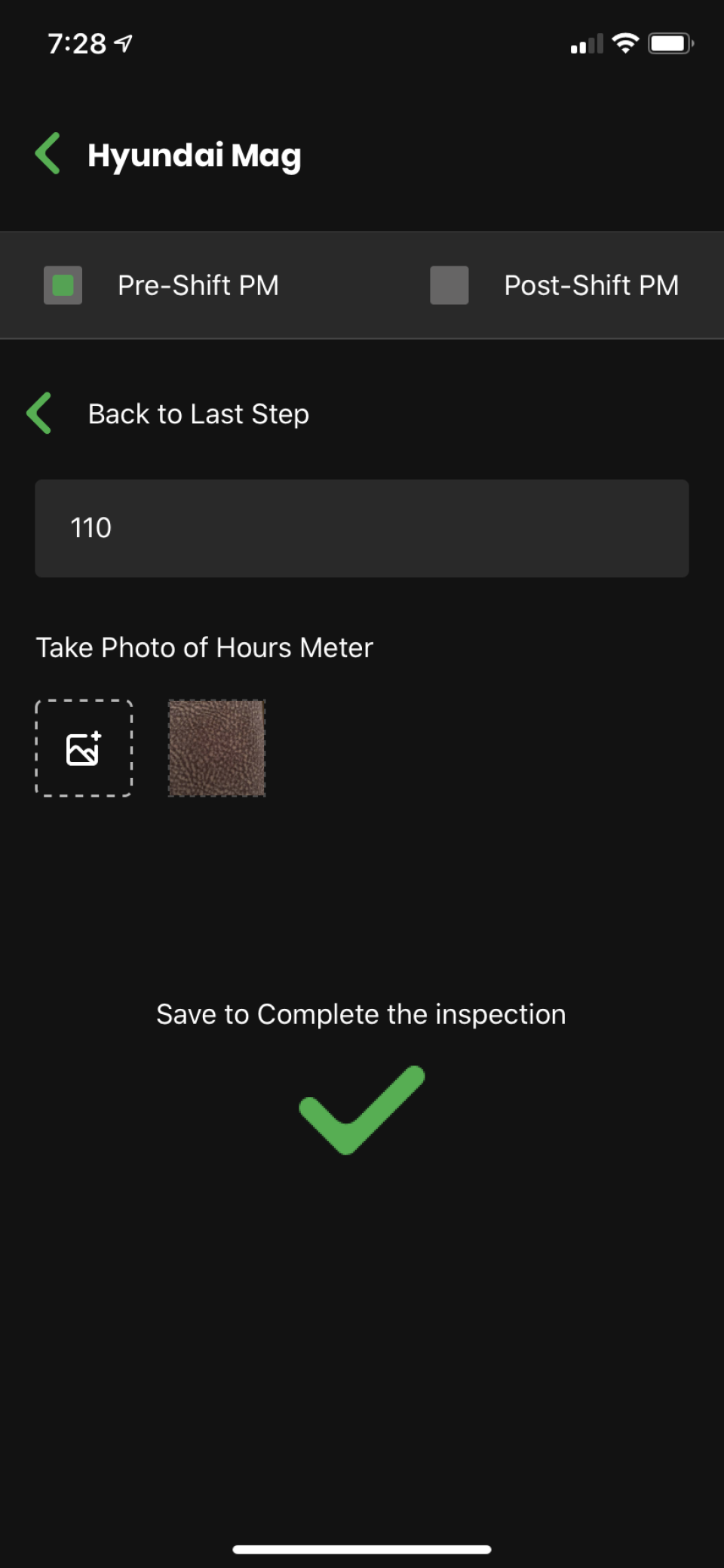Uncheck the Pre-Shift PM checkbox
The width and height of the screenshot is (724, 1568).
coord(63,285)
